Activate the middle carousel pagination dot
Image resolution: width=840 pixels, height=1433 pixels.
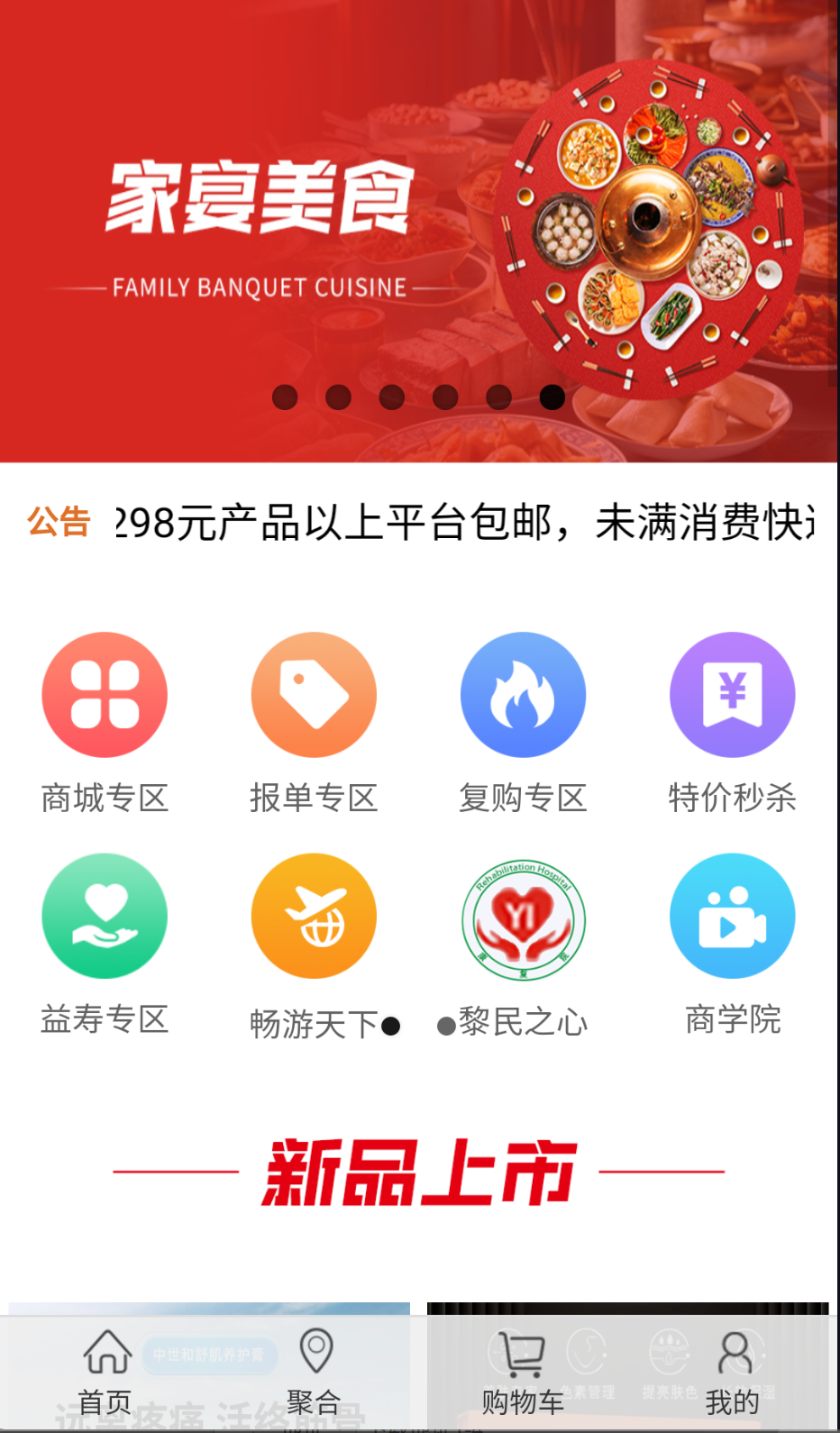(392, 397)
